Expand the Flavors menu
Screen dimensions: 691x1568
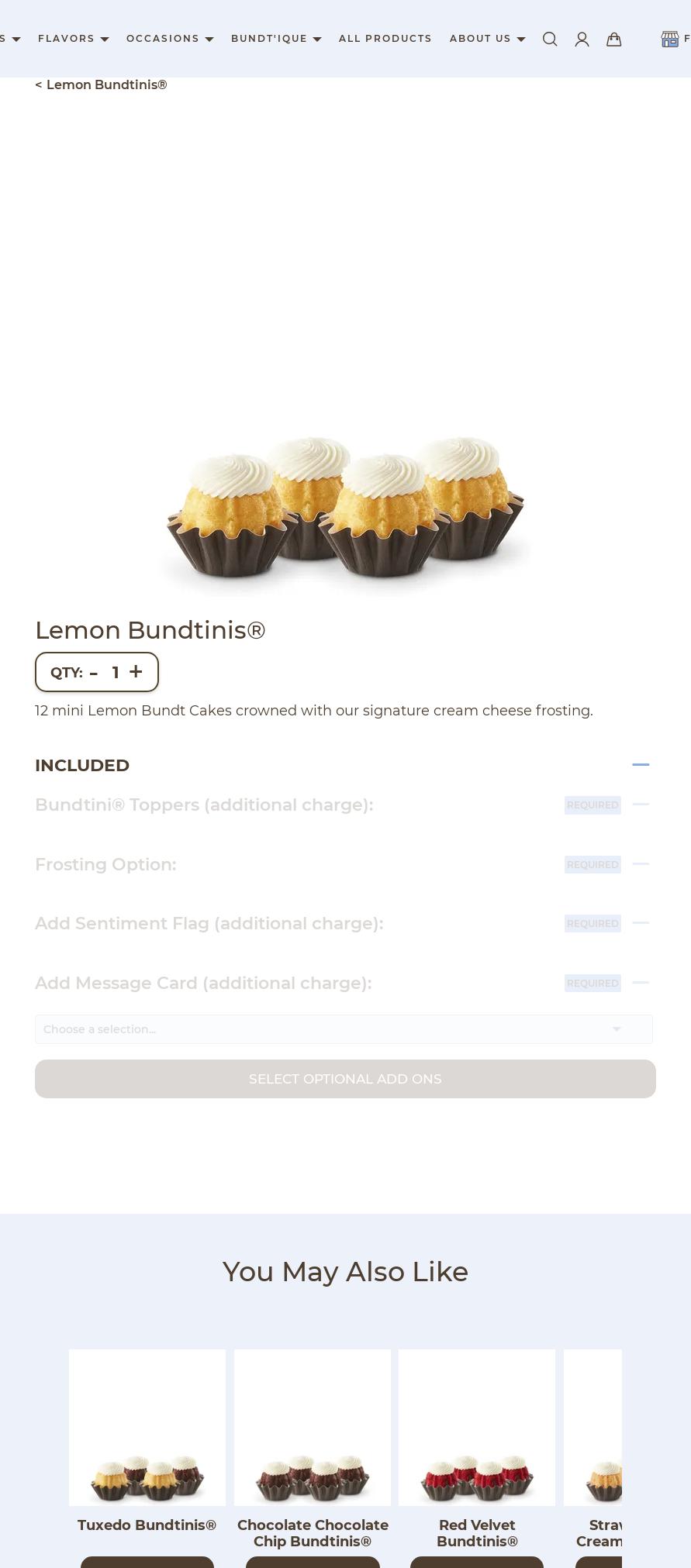click(73, 39)
